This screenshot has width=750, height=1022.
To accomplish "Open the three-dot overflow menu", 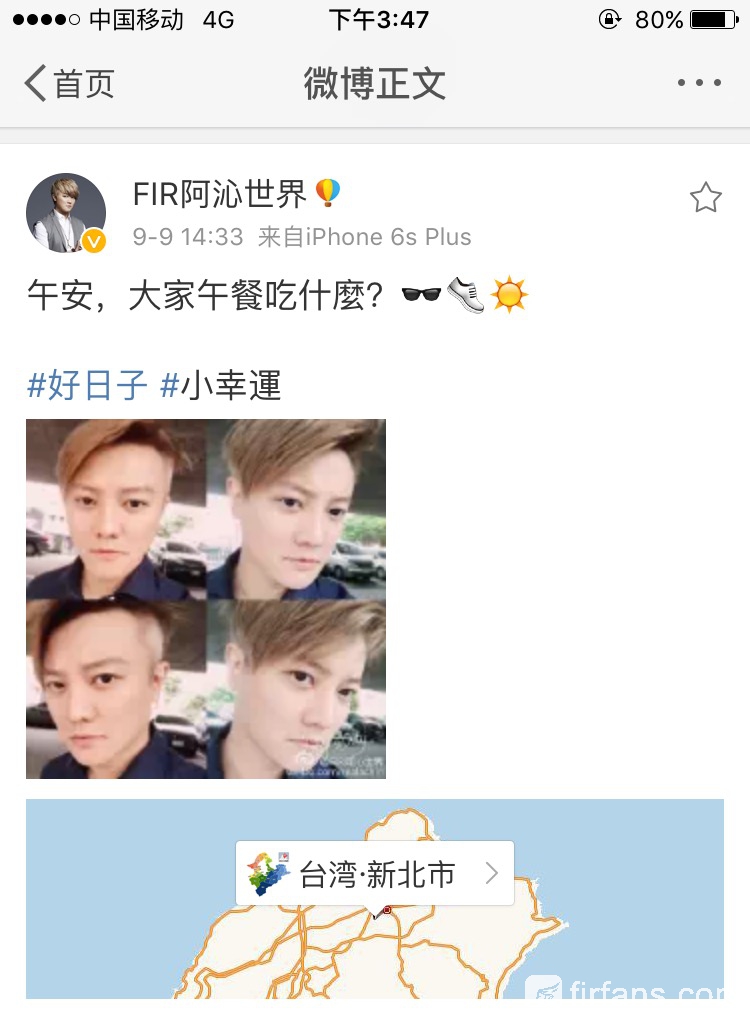I will click(698, 84).
